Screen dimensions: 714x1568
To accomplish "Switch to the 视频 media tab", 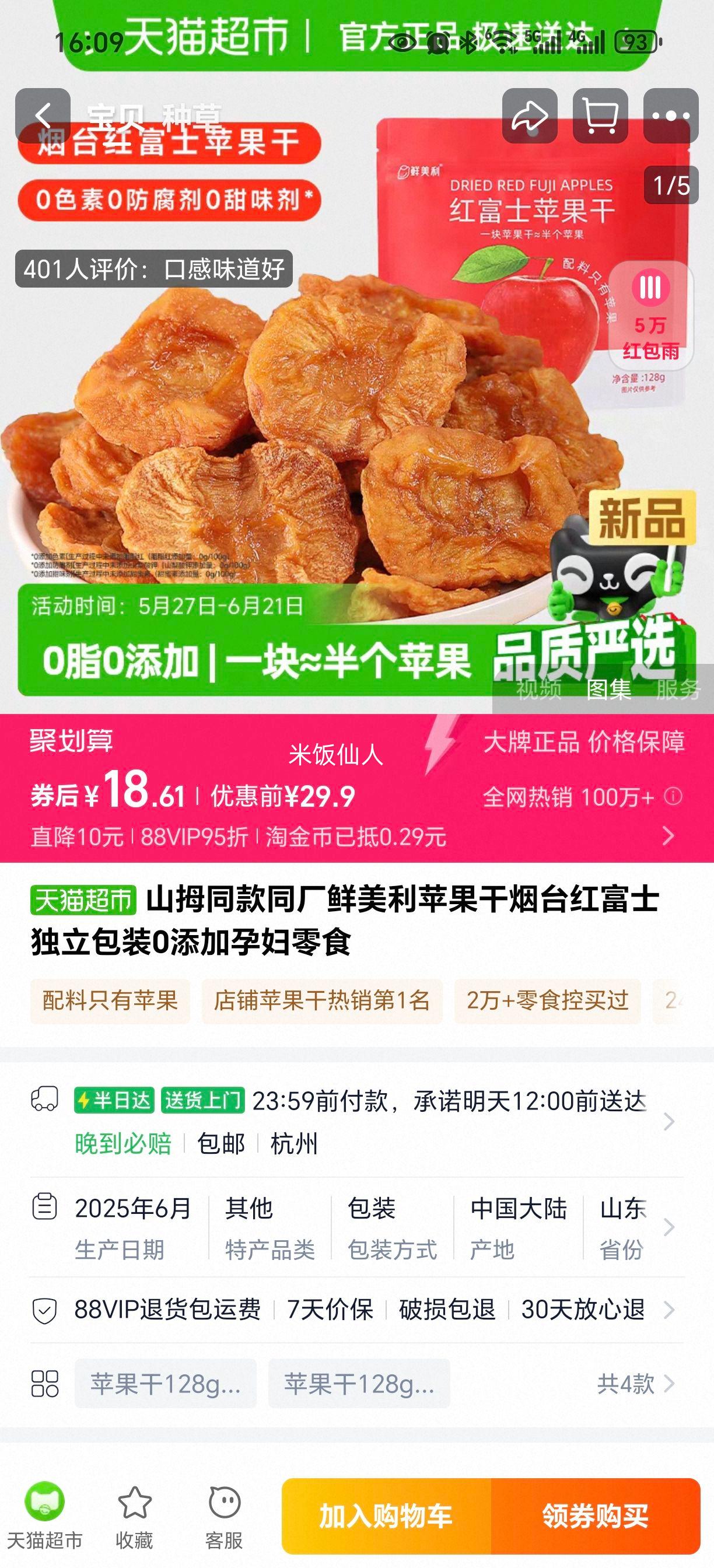I will [x=538, y=689].
